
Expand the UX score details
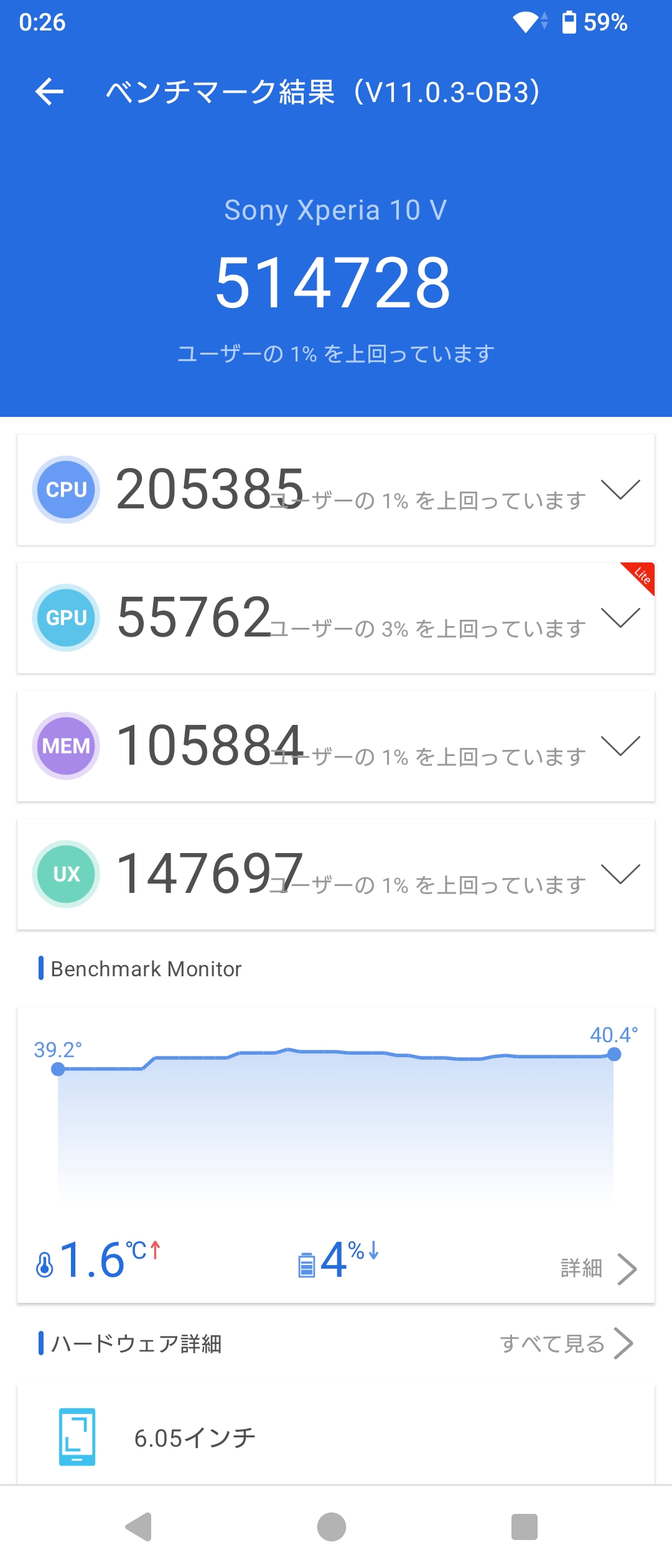click(620, 874)
